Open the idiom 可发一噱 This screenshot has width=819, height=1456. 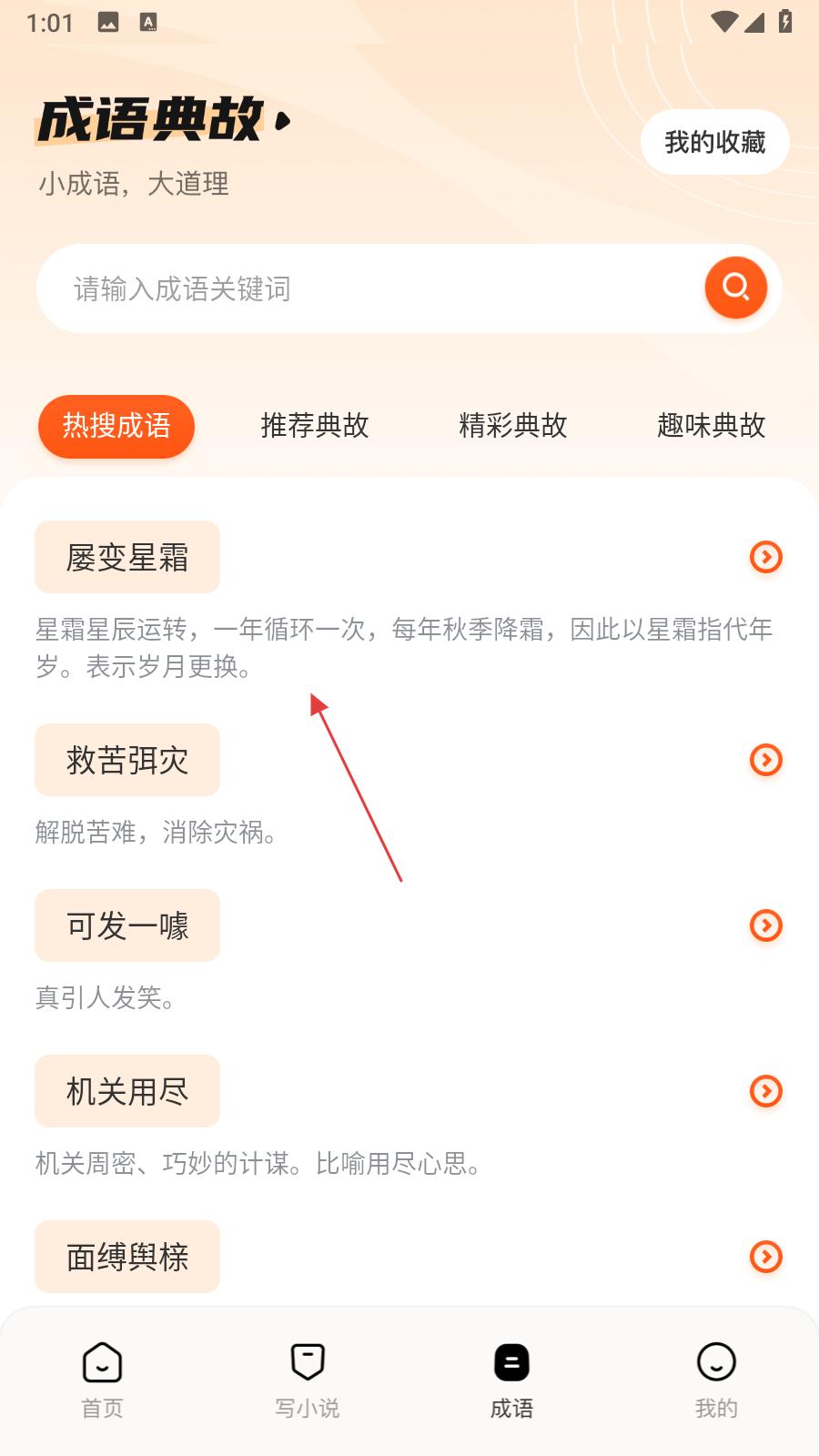coord(127,925)
